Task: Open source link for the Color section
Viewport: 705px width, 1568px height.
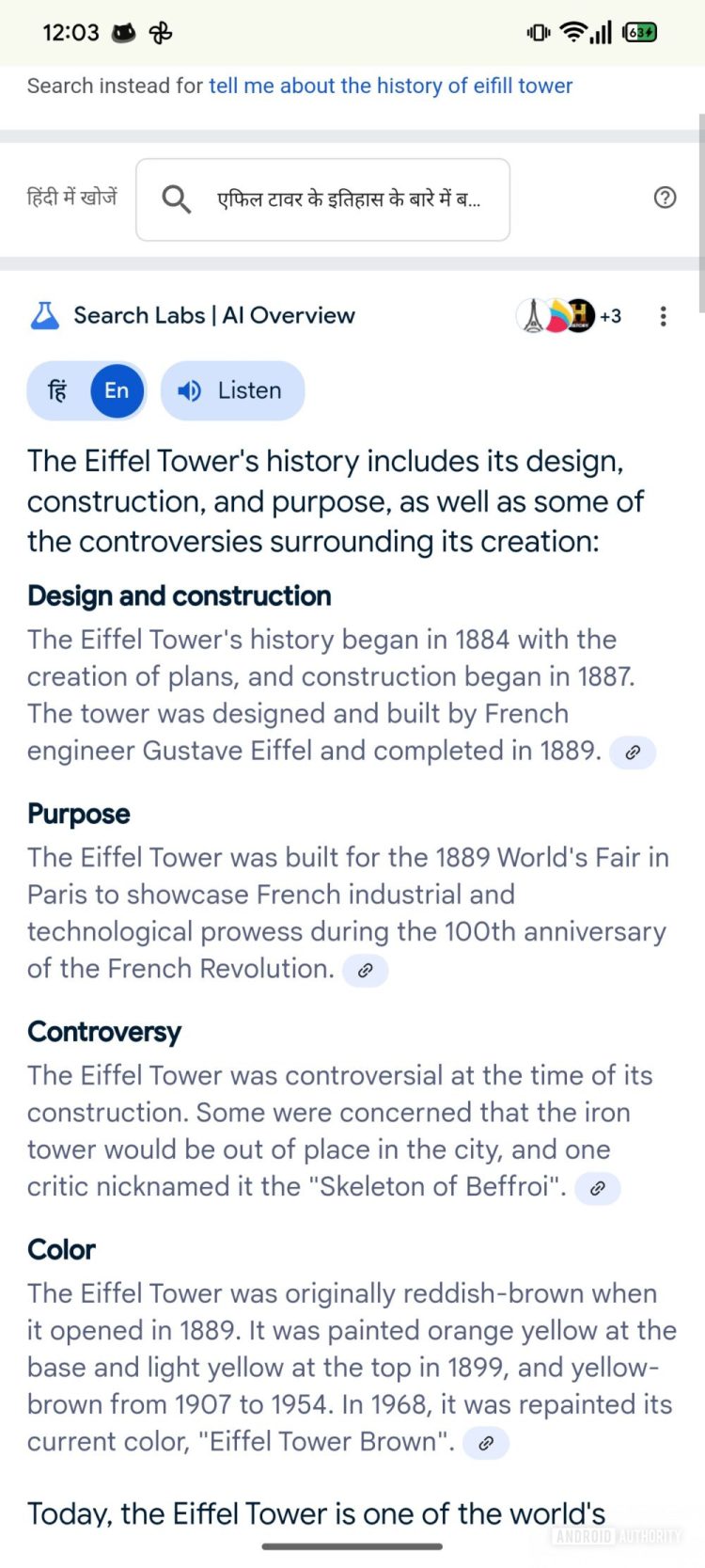Action: [x=486, y=1443]
